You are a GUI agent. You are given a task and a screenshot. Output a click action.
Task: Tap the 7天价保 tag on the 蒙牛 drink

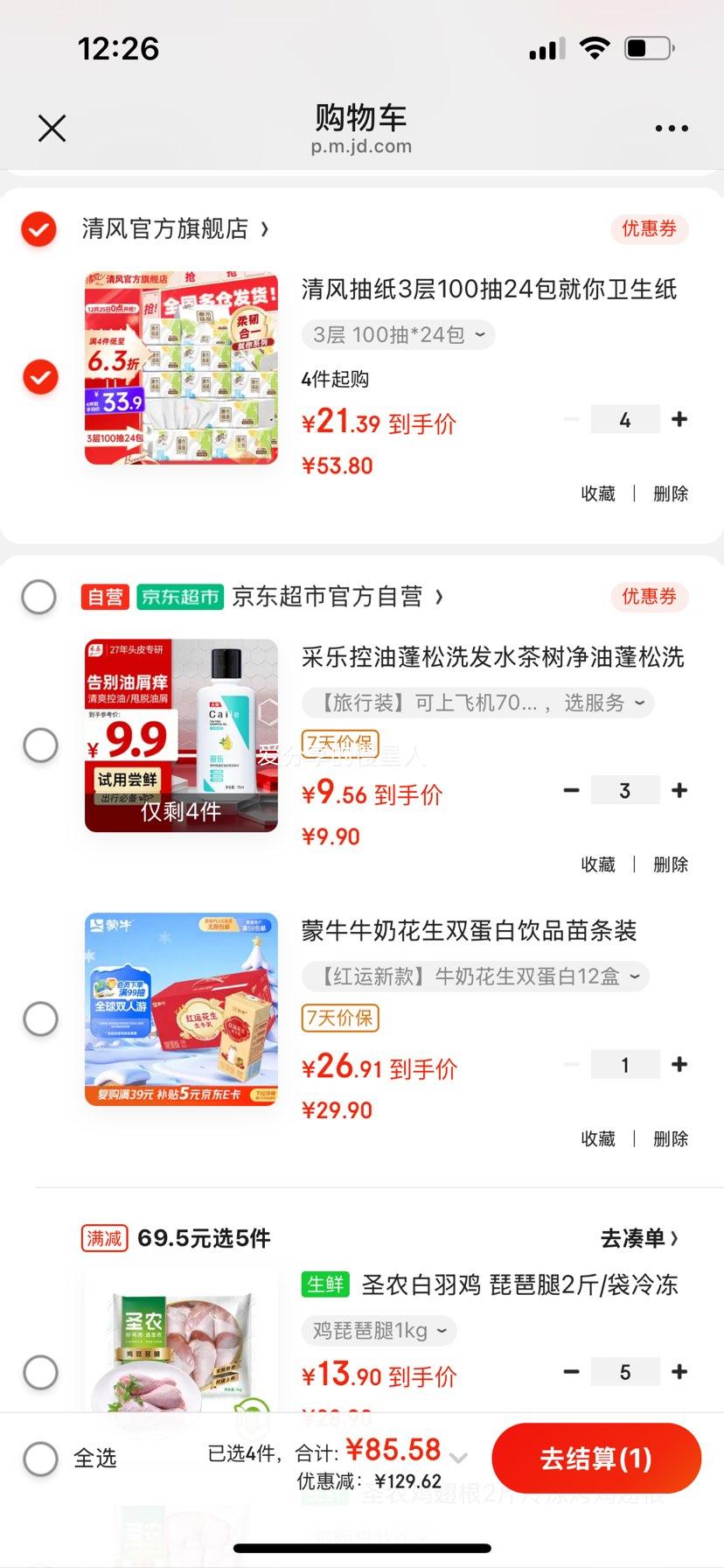point(339,1018)
